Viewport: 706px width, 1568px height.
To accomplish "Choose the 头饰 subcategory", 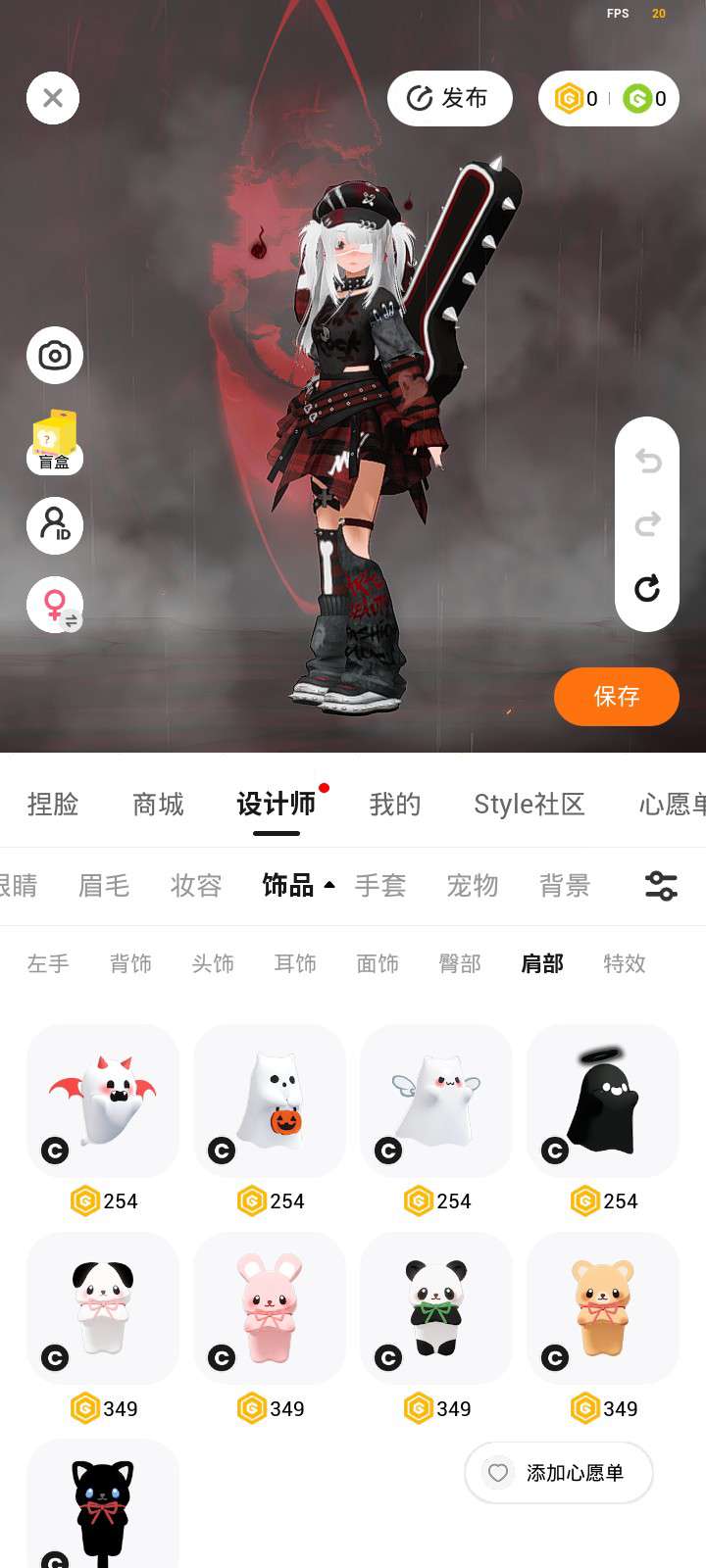I will pyautogui.click(x=213, y=964).
